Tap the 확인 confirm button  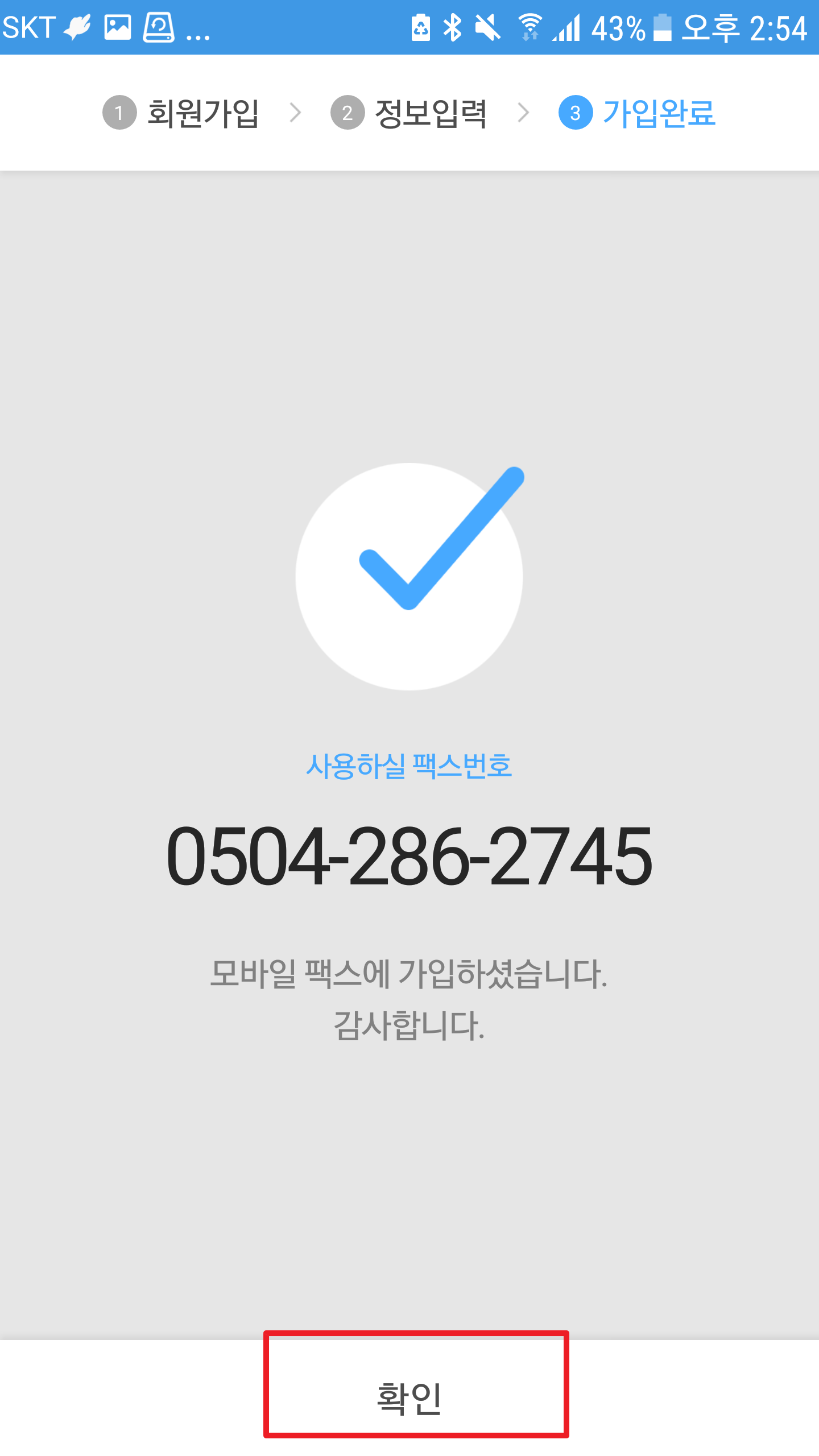tap(409, 1398)
